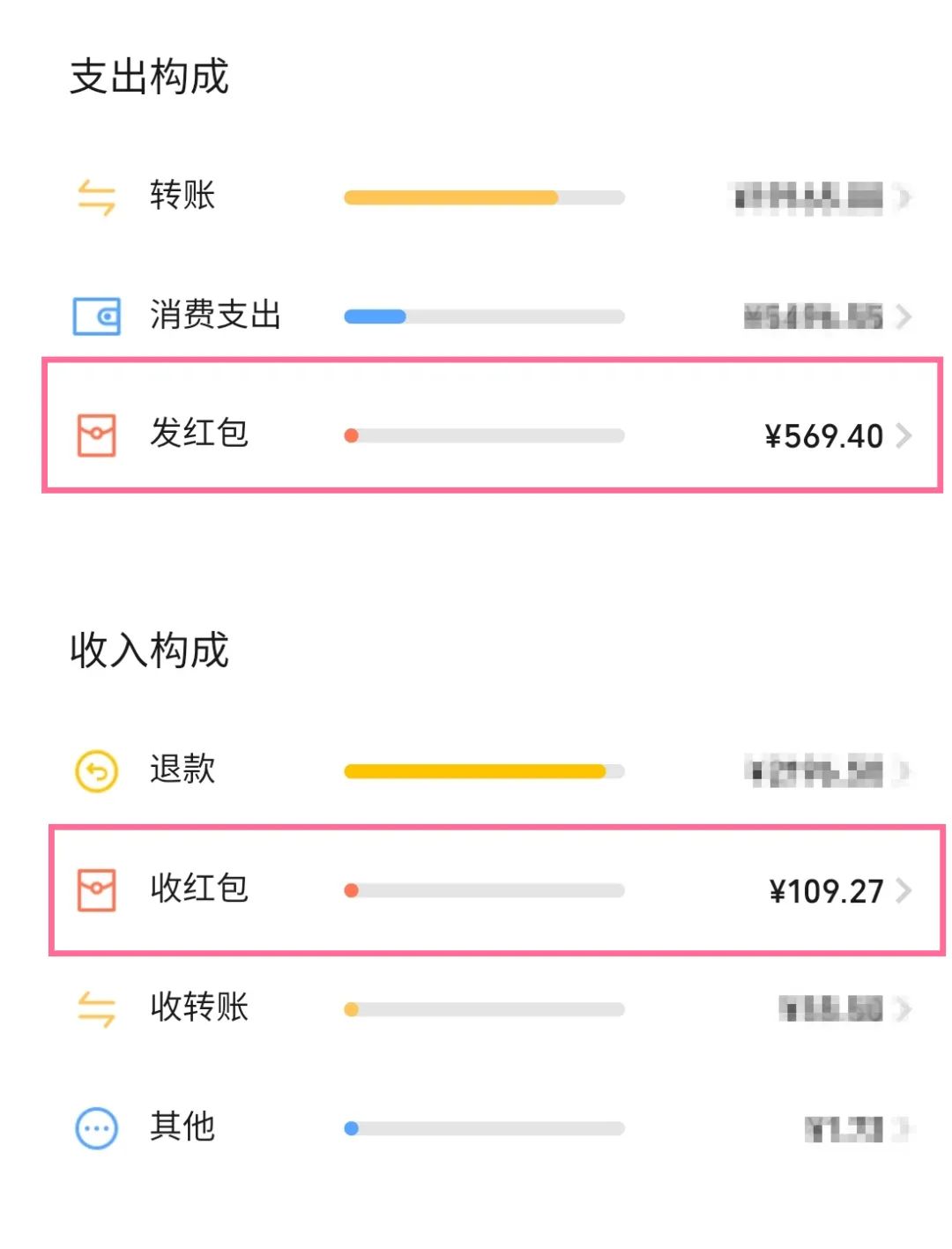Expand the 退款 entry with its chevron
This screenshot has width=952, height=1249.
click(904, 769)
